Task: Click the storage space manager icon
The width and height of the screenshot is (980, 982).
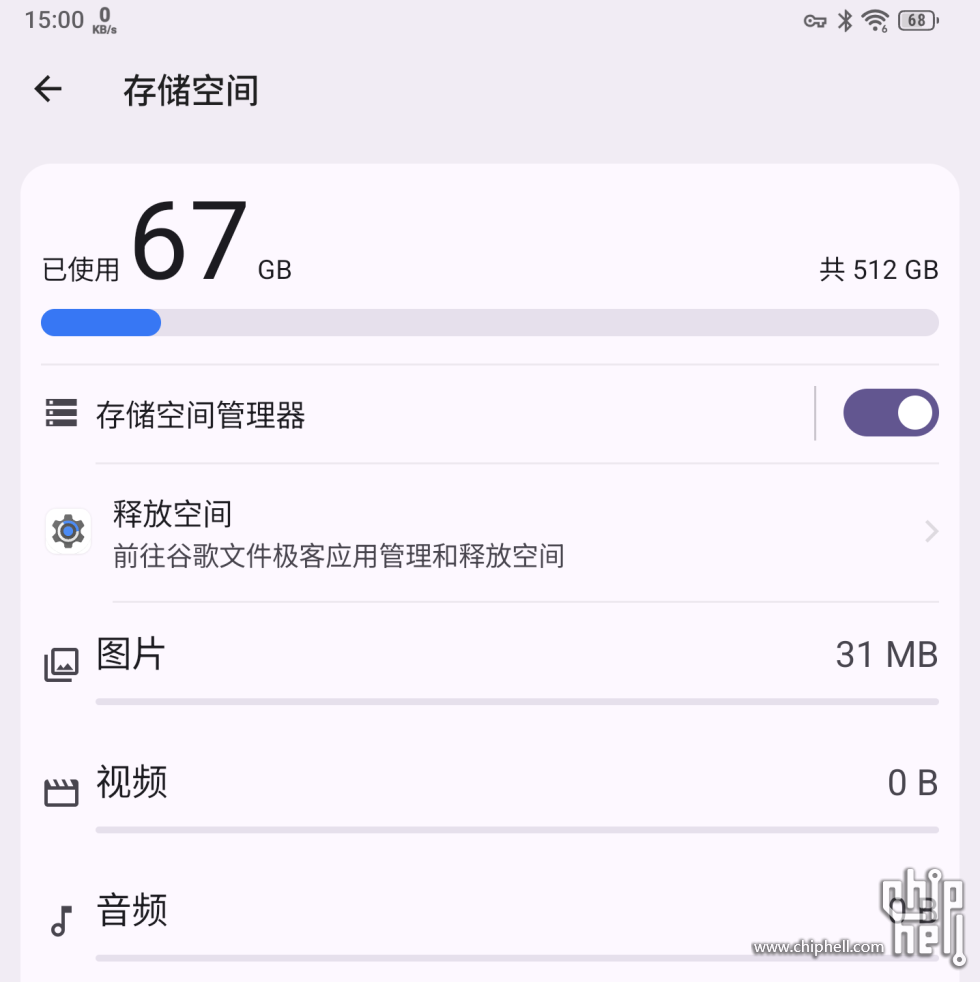Action: coord(60,412)
